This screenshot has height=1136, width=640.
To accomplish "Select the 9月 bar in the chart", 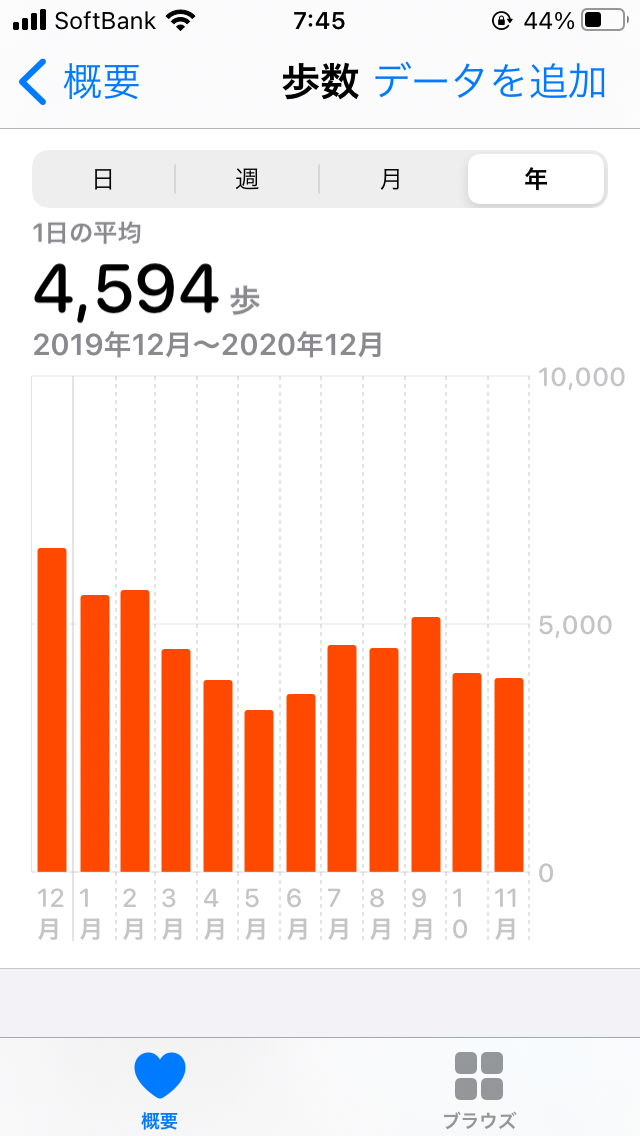I will click(426, 745).
